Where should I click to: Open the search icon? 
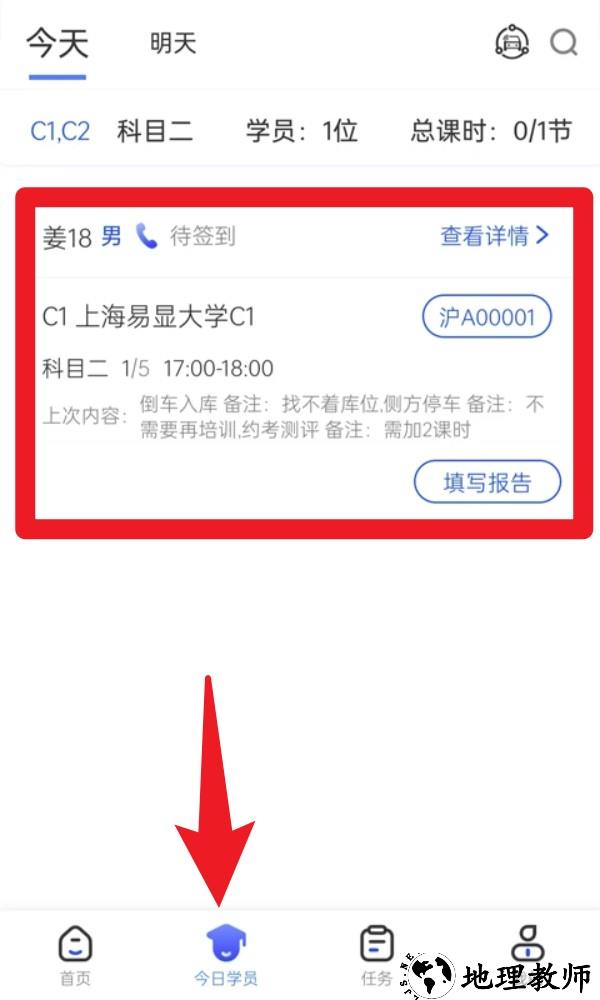click(564, 43)
